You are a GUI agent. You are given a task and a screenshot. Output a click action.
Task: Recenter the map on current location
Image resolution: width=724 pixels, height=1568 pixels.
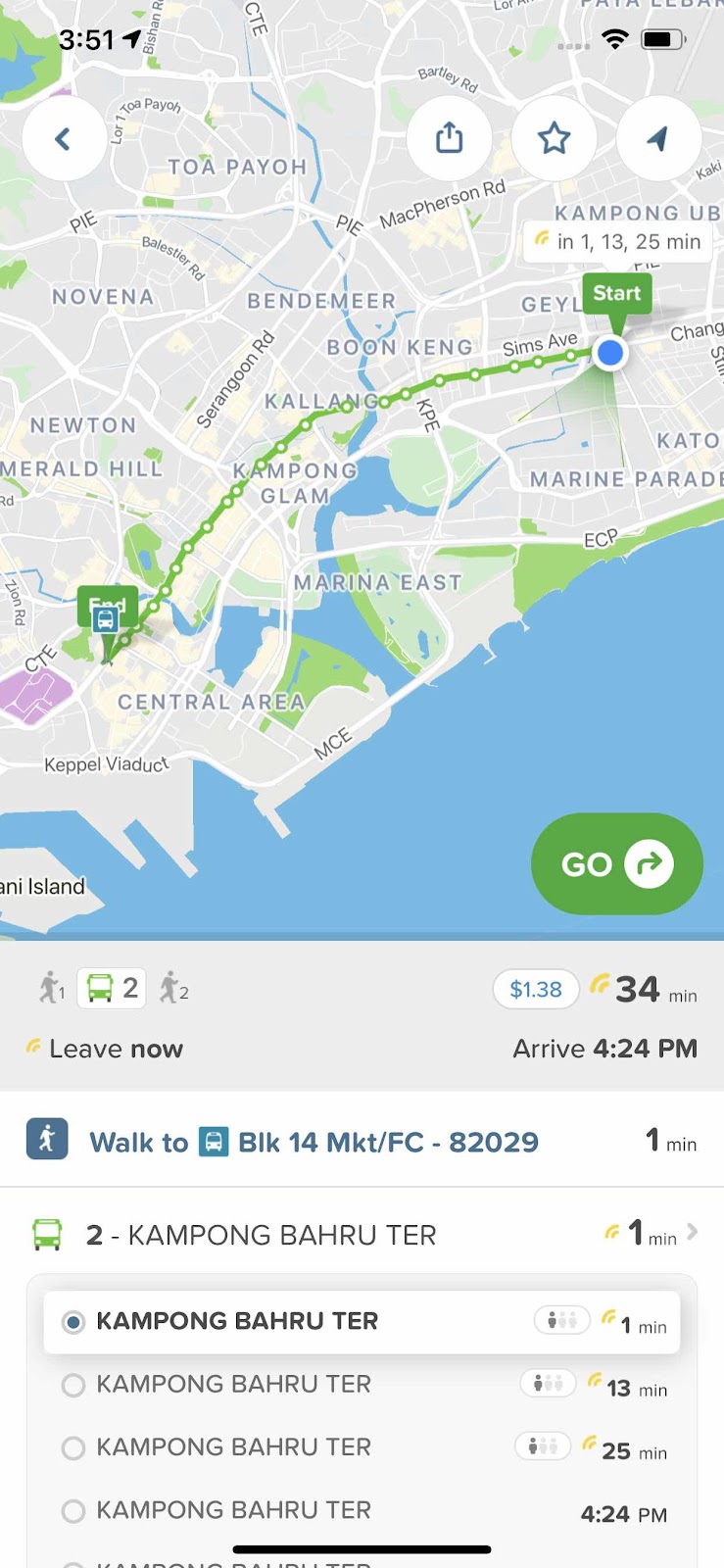657,138
